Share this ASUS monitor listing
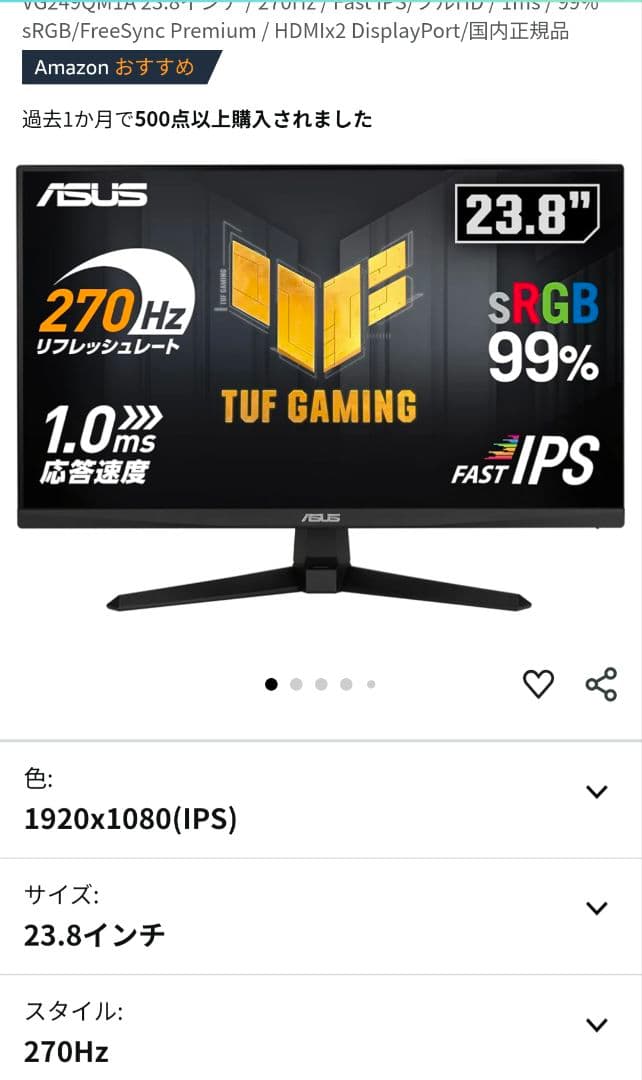642x1080 pixels. coord(601,684)
